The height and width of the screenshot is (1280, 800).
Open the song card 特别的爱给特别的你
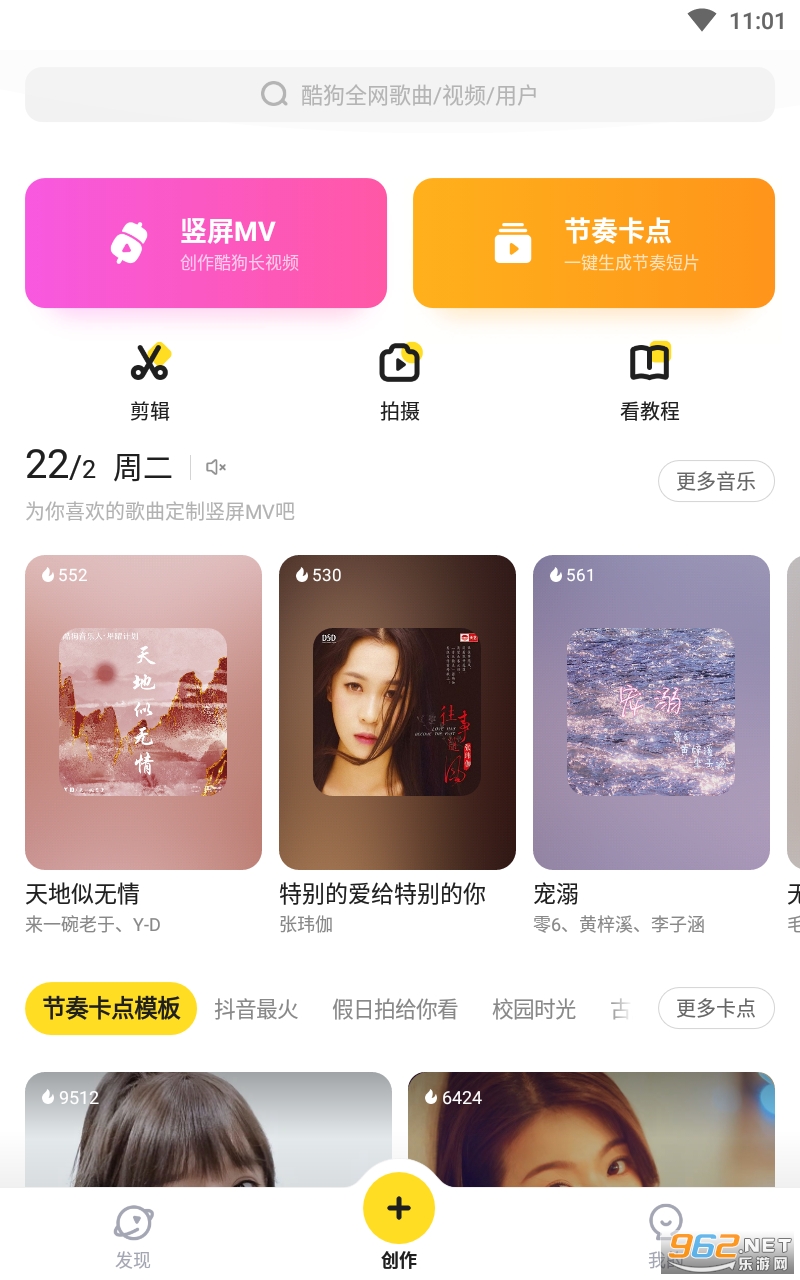[x=397, y=712]
